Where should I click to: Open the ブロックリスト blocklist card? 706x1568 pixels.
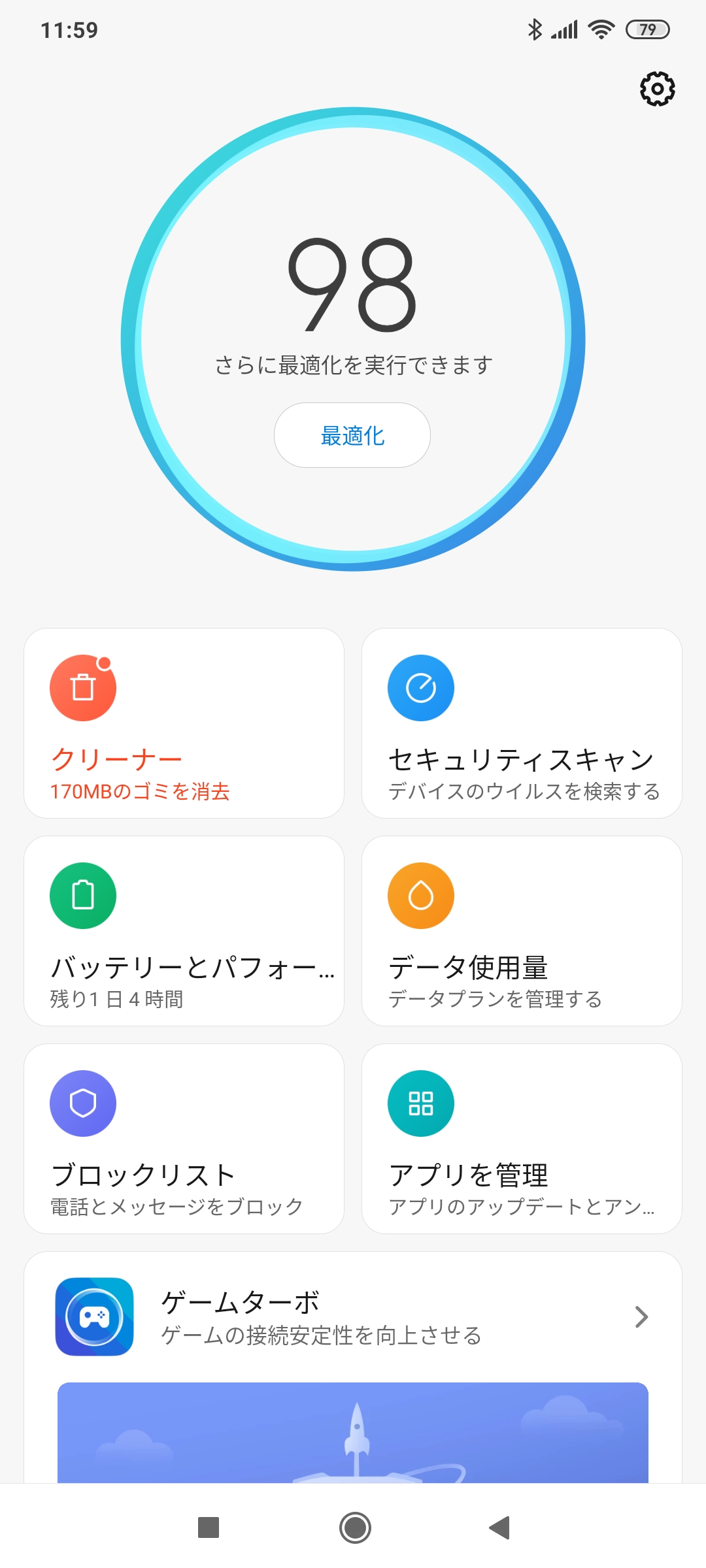click(184, 1139)
